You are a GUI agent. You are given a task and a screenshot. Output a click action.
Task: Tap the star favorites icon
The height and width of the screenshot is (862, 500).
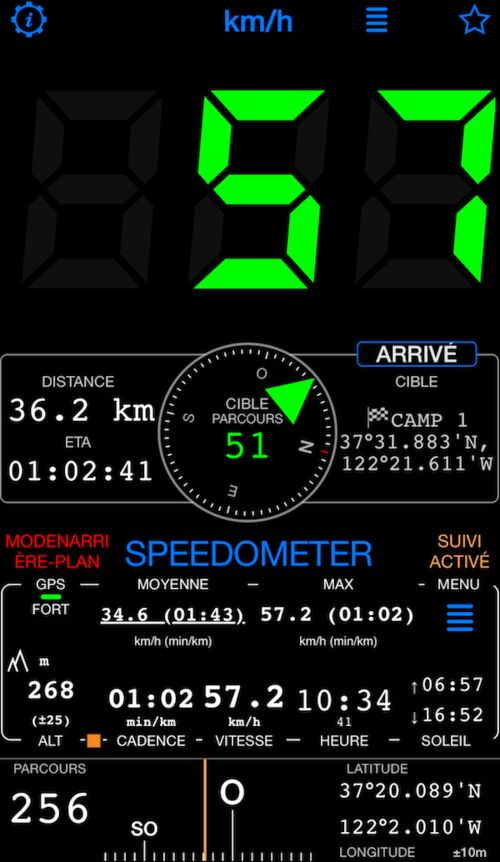pyautogui.click(x=474, y=20)
